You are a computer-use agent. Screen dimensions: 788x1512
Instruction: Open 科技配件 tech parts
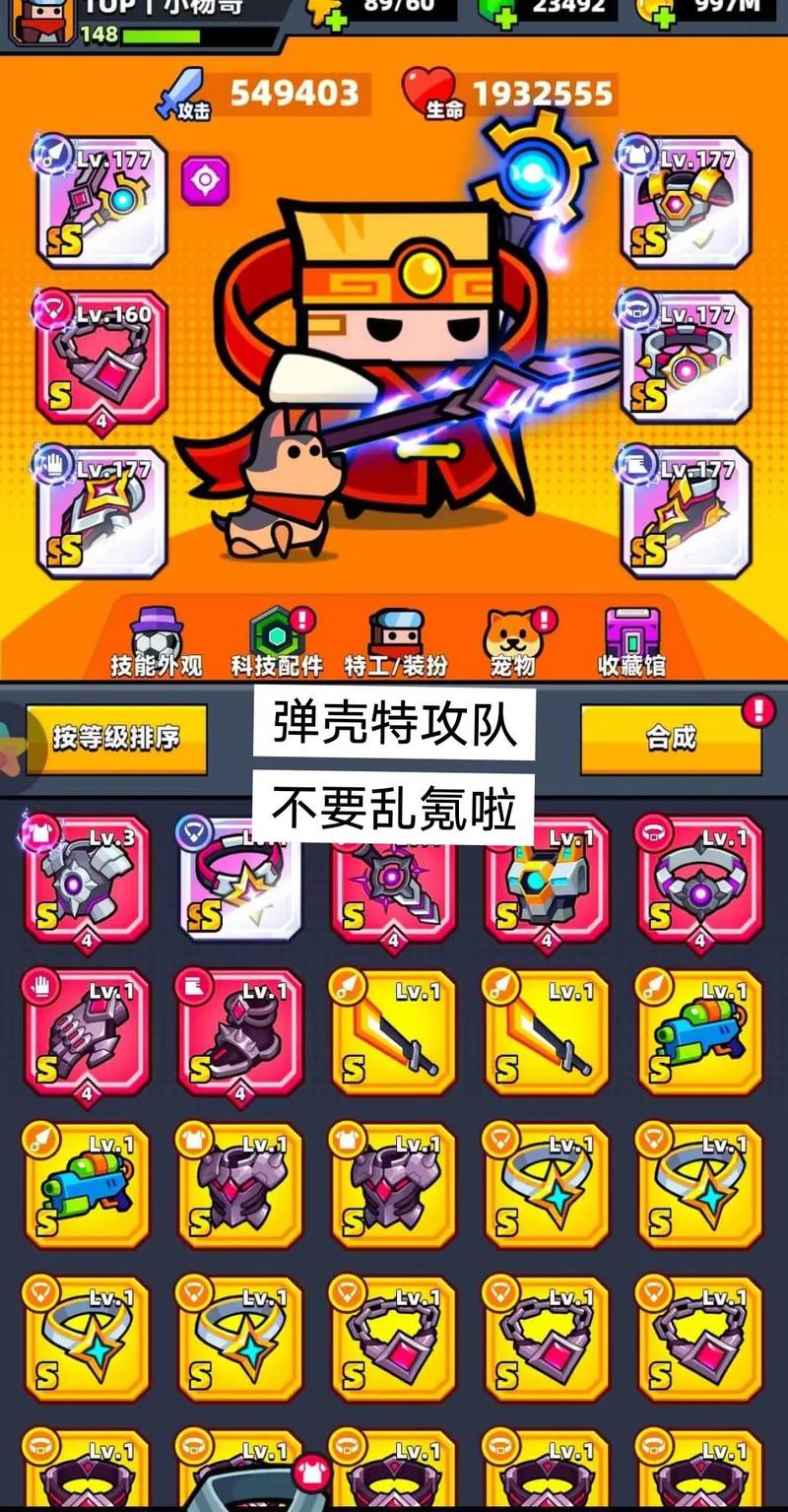pos(276,642)
